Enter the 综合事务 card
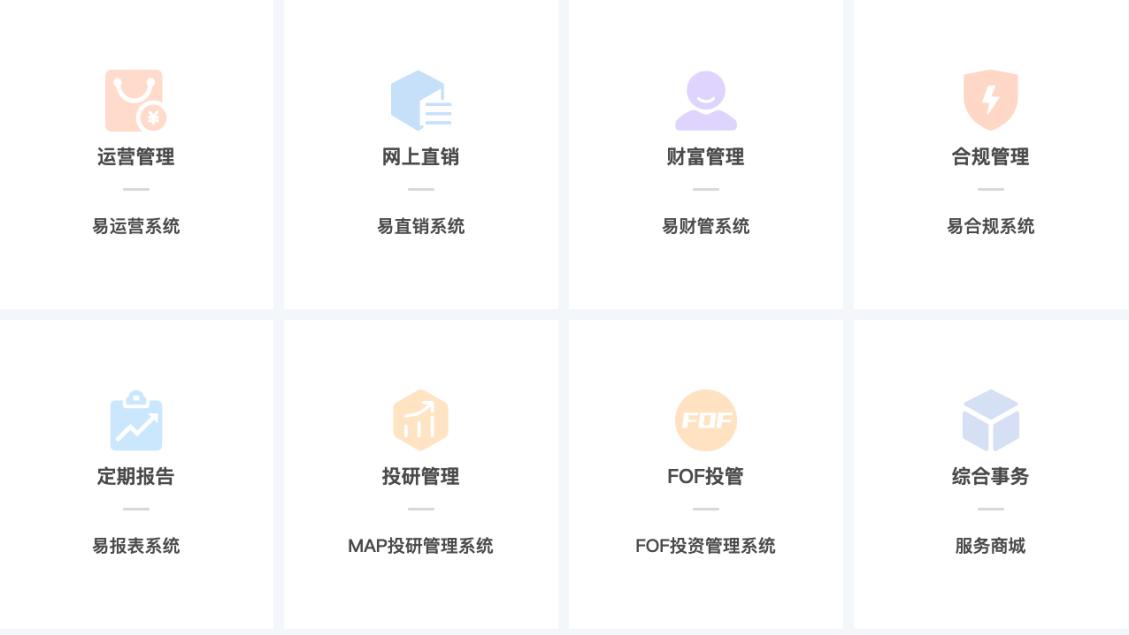This screenshot has height=635, width=1129. click(990, 476)
